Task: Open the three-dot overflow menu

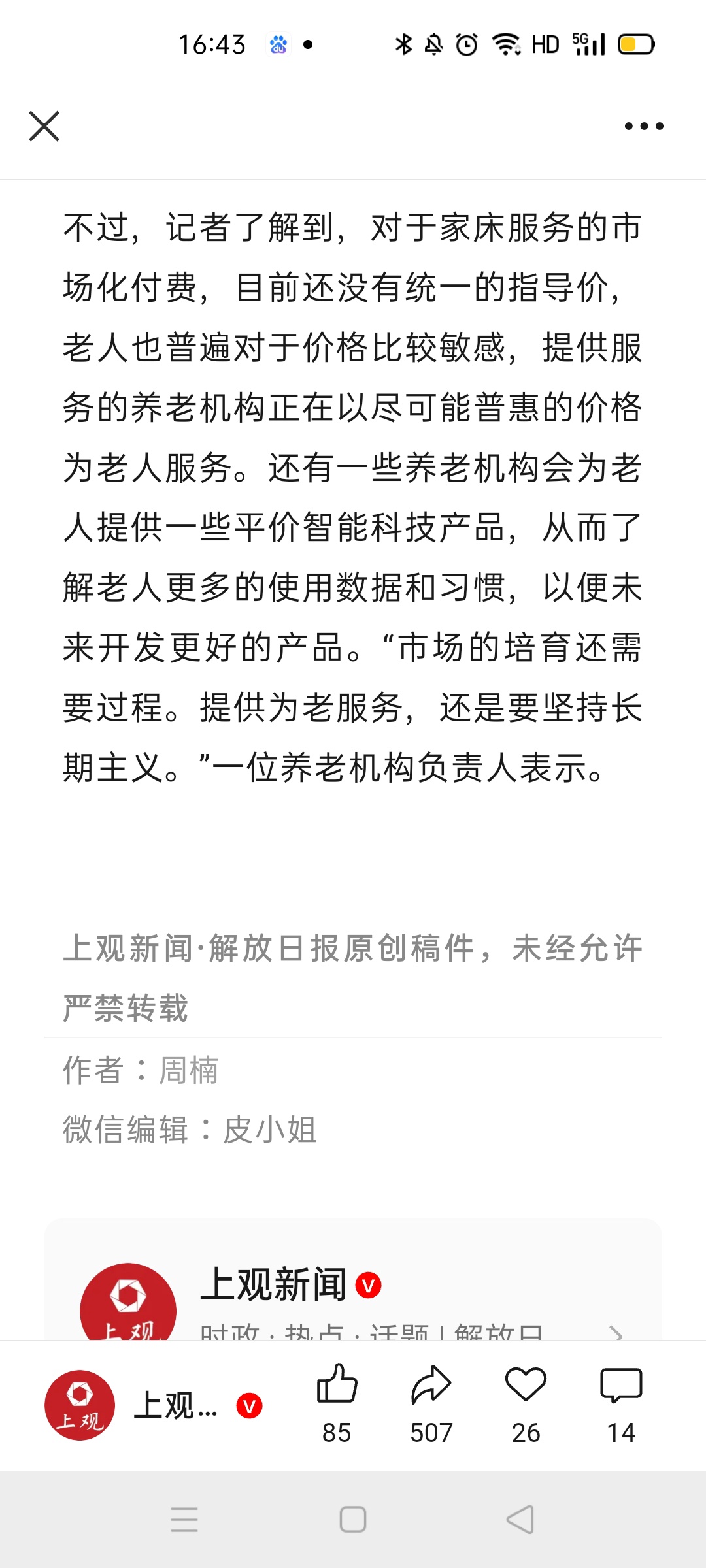Action: click(644, 126)
